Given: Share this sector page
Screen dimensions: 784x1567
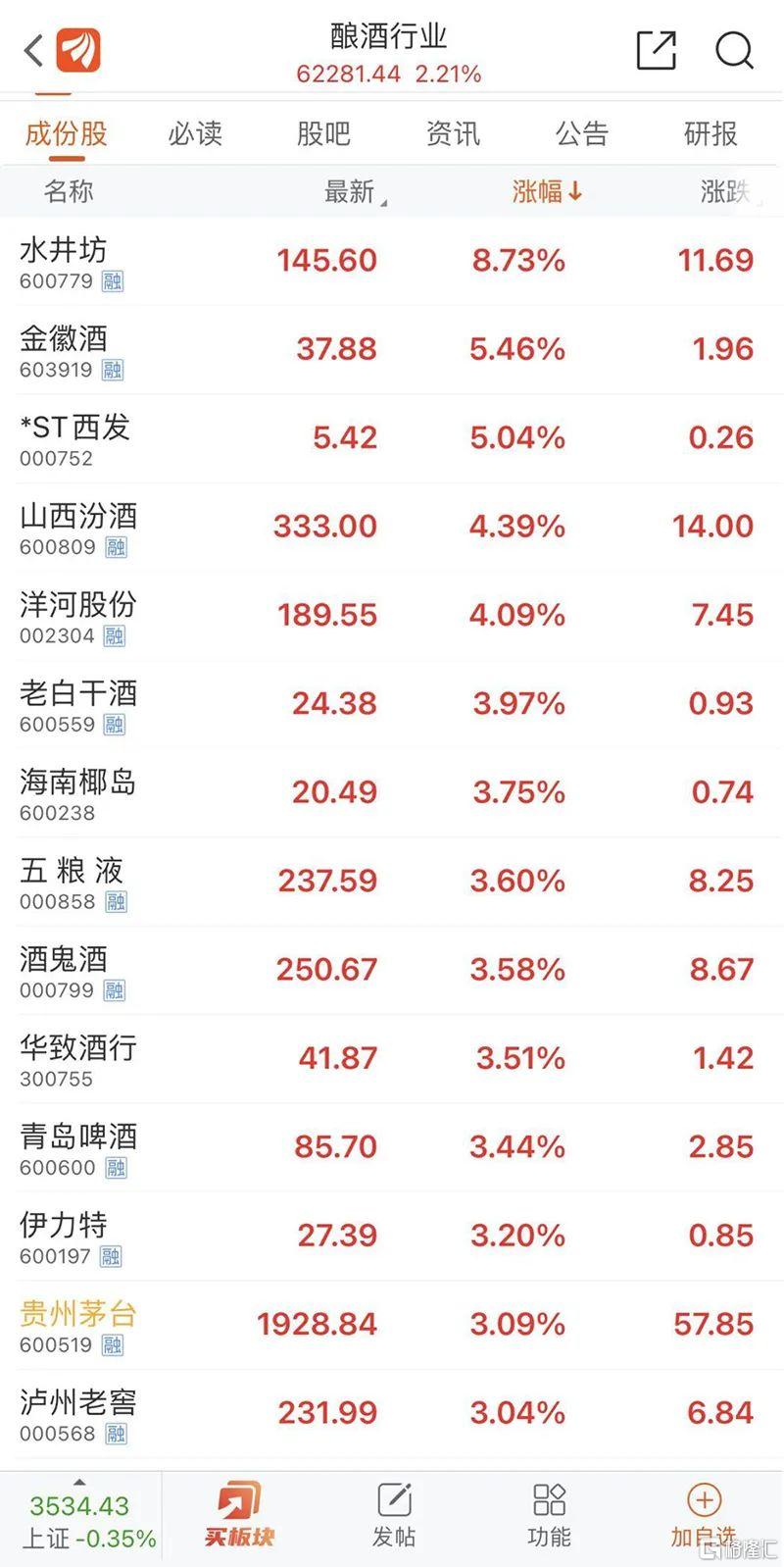Looking at the screenshot, I should tap(657, 50).
